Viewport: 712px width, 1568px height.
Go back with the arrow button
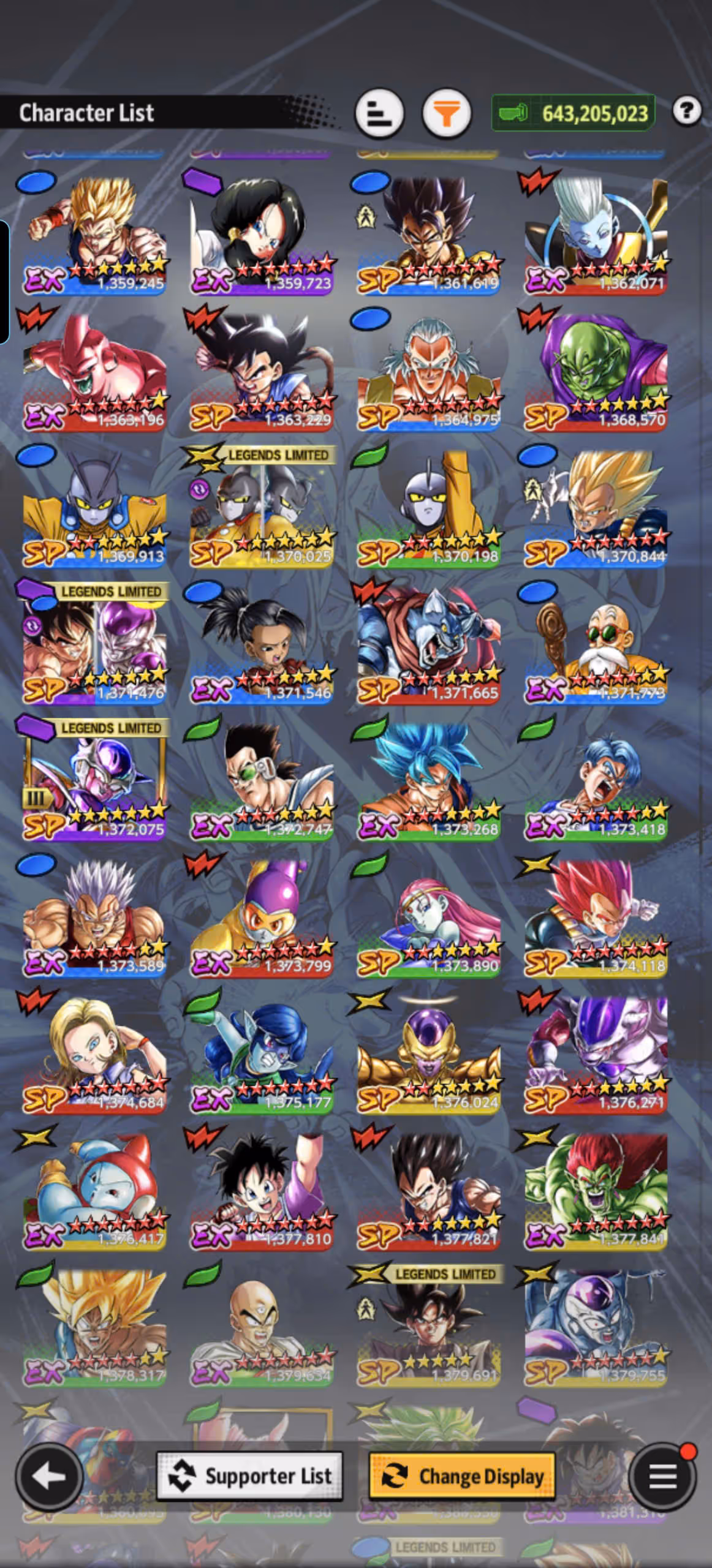click(x=49, y=1477)
